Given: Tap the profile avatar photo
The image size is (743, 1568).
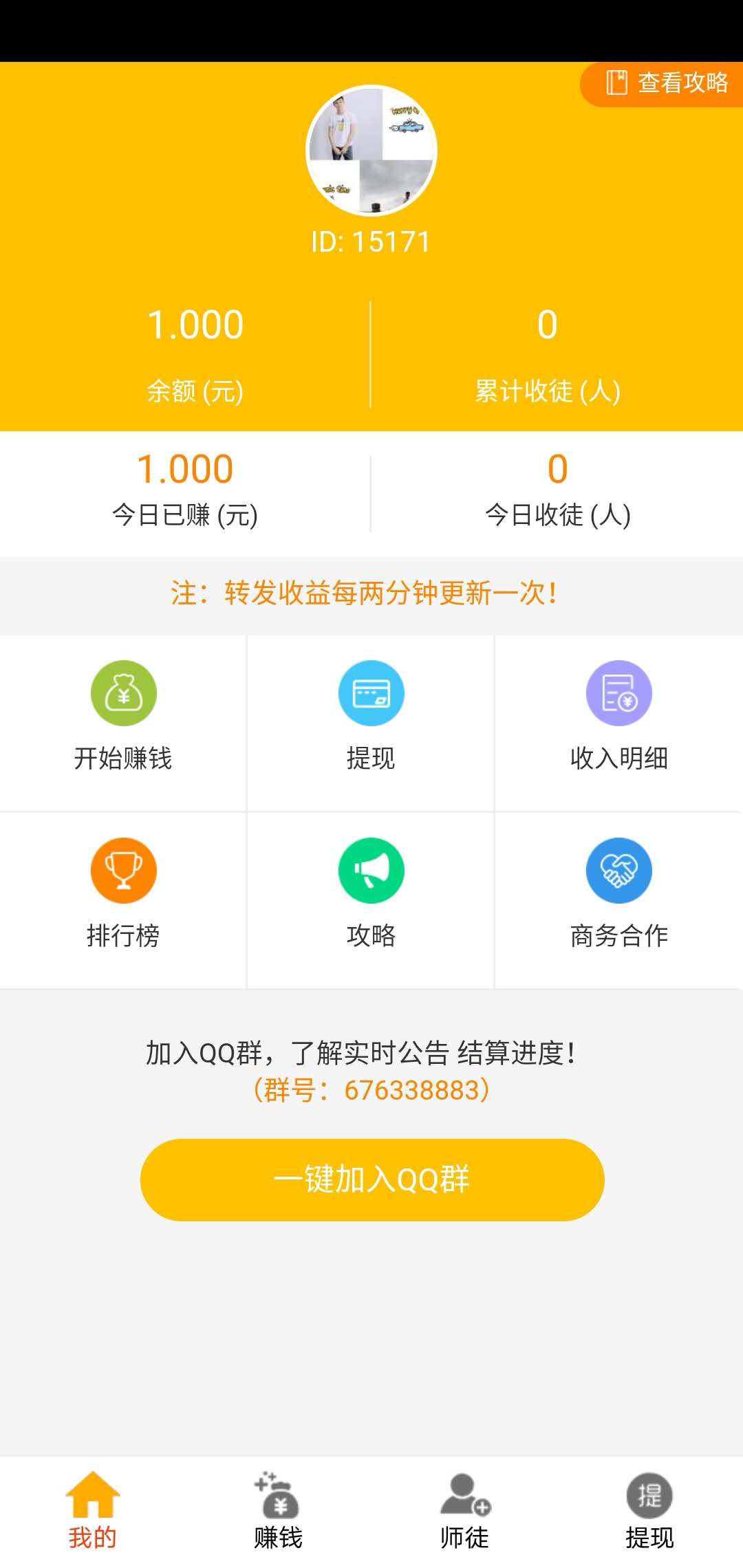Looking at the screenshot, I should (371, 151).
